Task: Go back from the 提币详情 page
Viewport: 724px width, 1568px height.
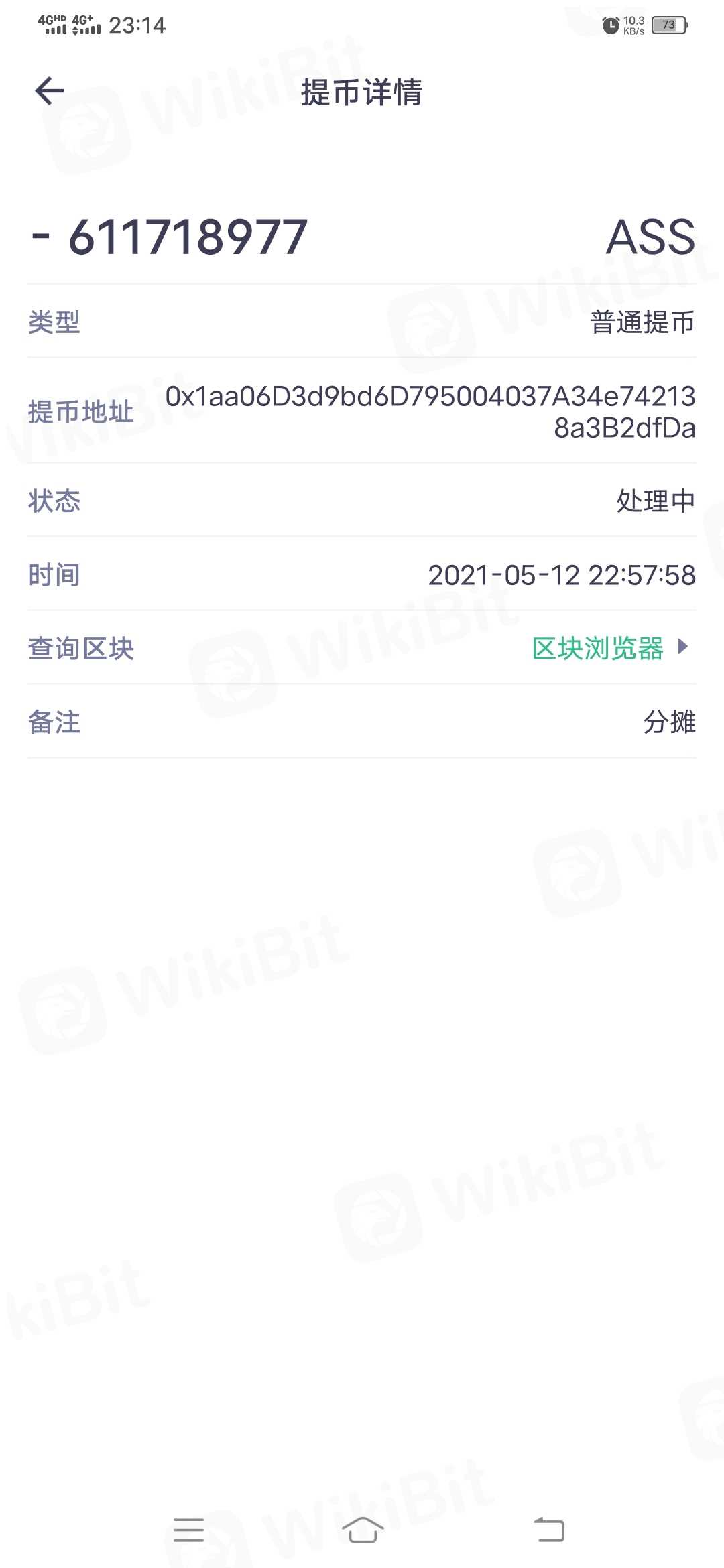Action: click(x=50, y=91)
